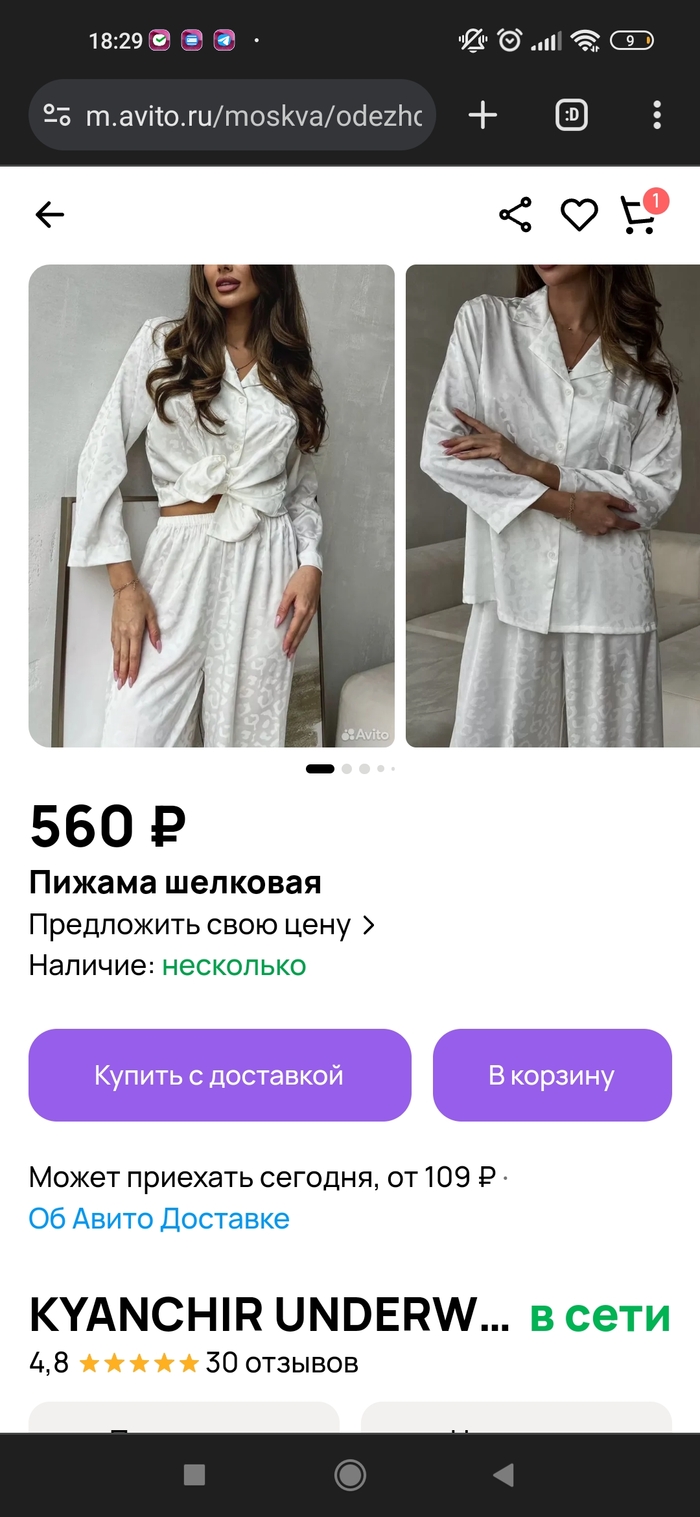Open the shopping cart
Screen dimensions: 700x1517
click(639, 214)
